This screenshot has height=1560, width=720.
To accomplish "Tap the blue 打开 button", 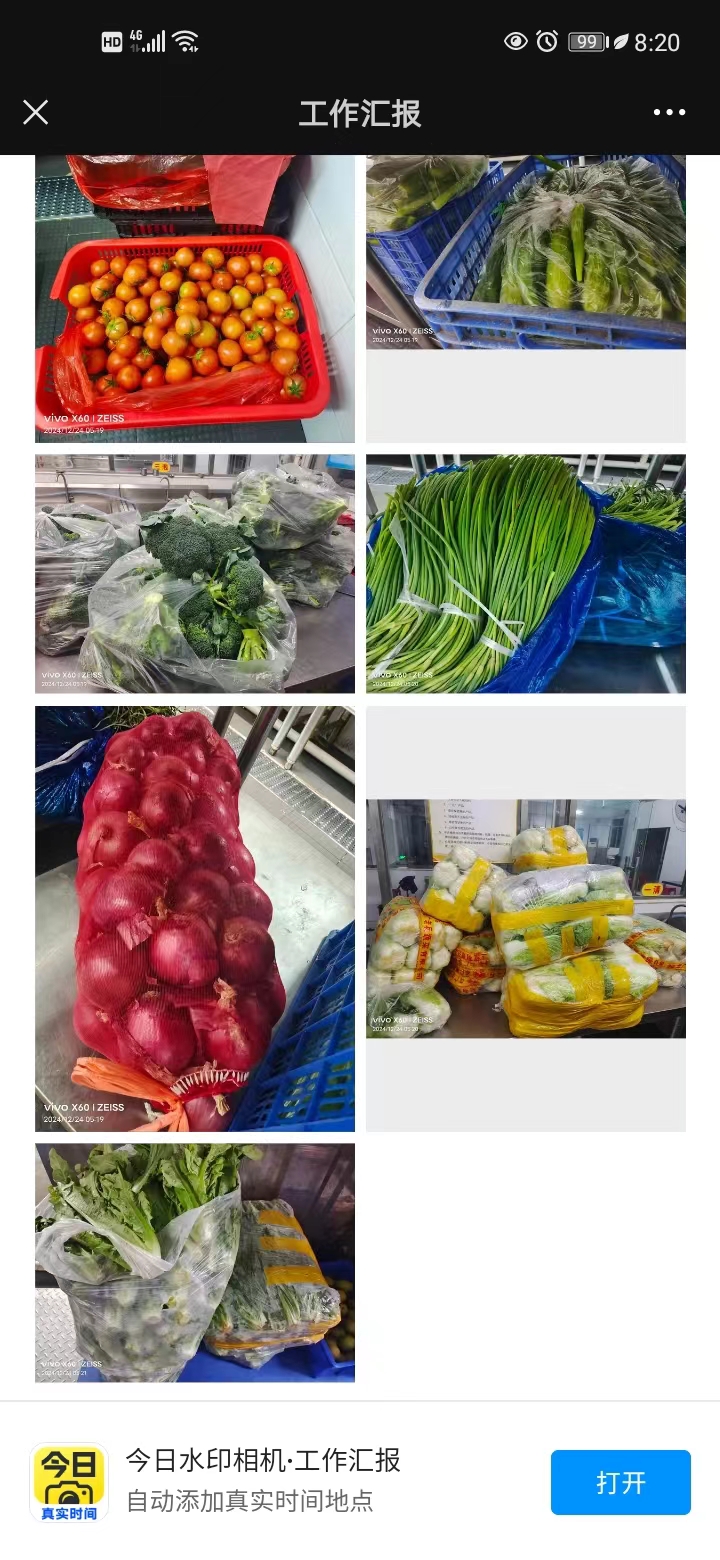I will 620,1482.
